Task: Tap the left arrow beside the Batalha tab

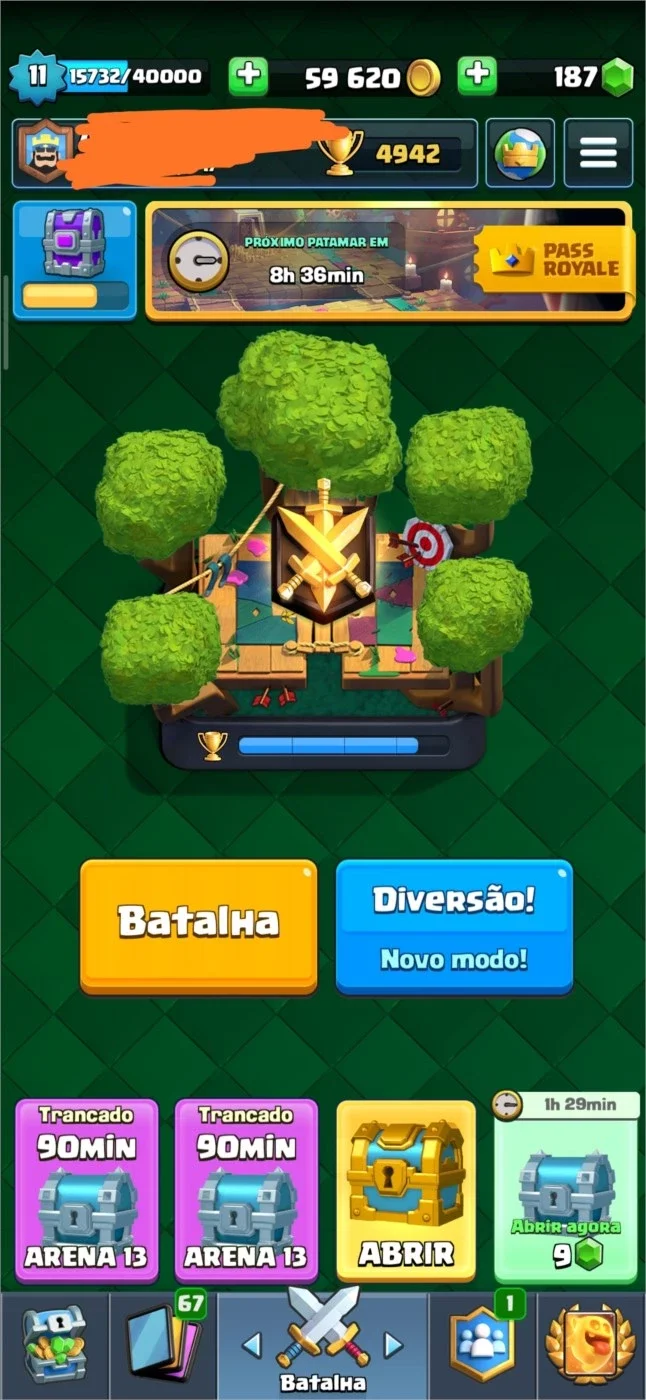Action: click(x=252, y=1345)
